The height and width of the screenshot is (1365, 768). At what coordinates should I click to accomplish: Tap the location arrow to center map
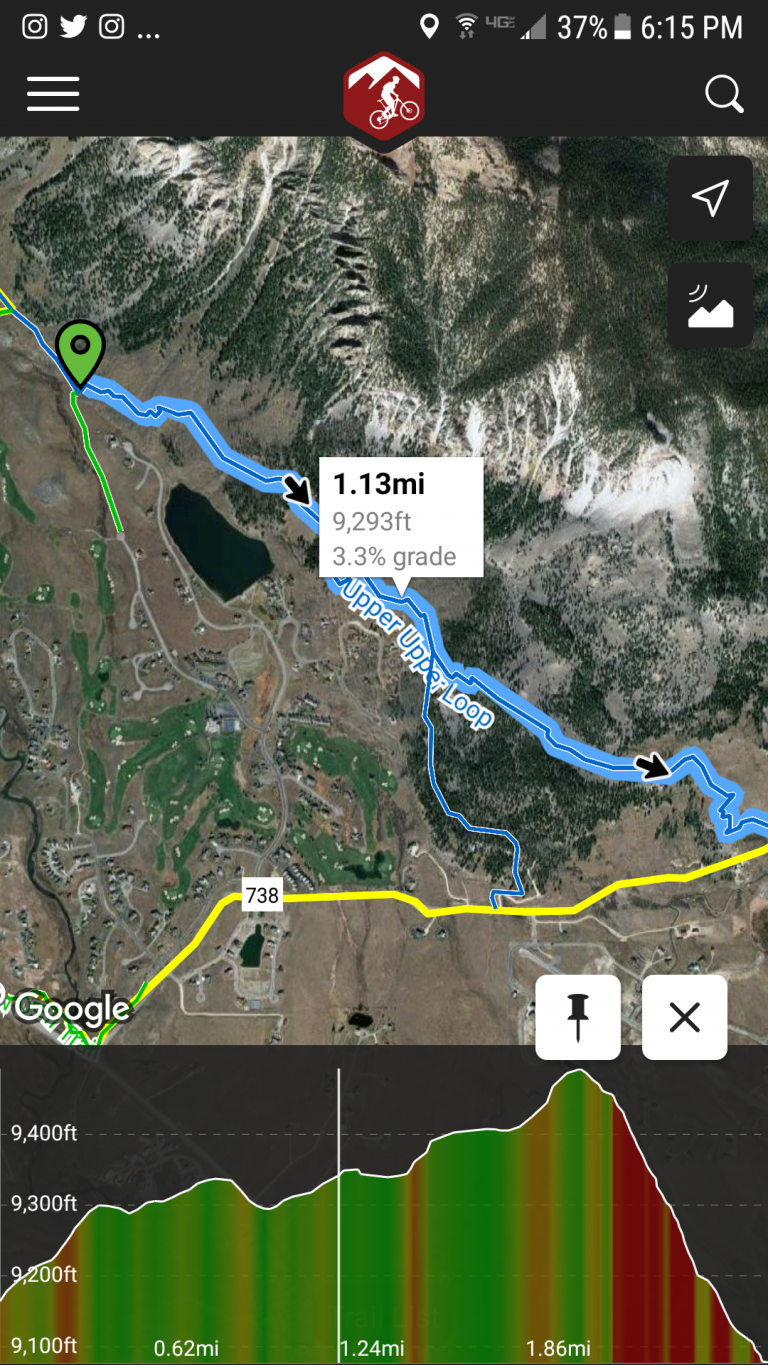(709, 199)
